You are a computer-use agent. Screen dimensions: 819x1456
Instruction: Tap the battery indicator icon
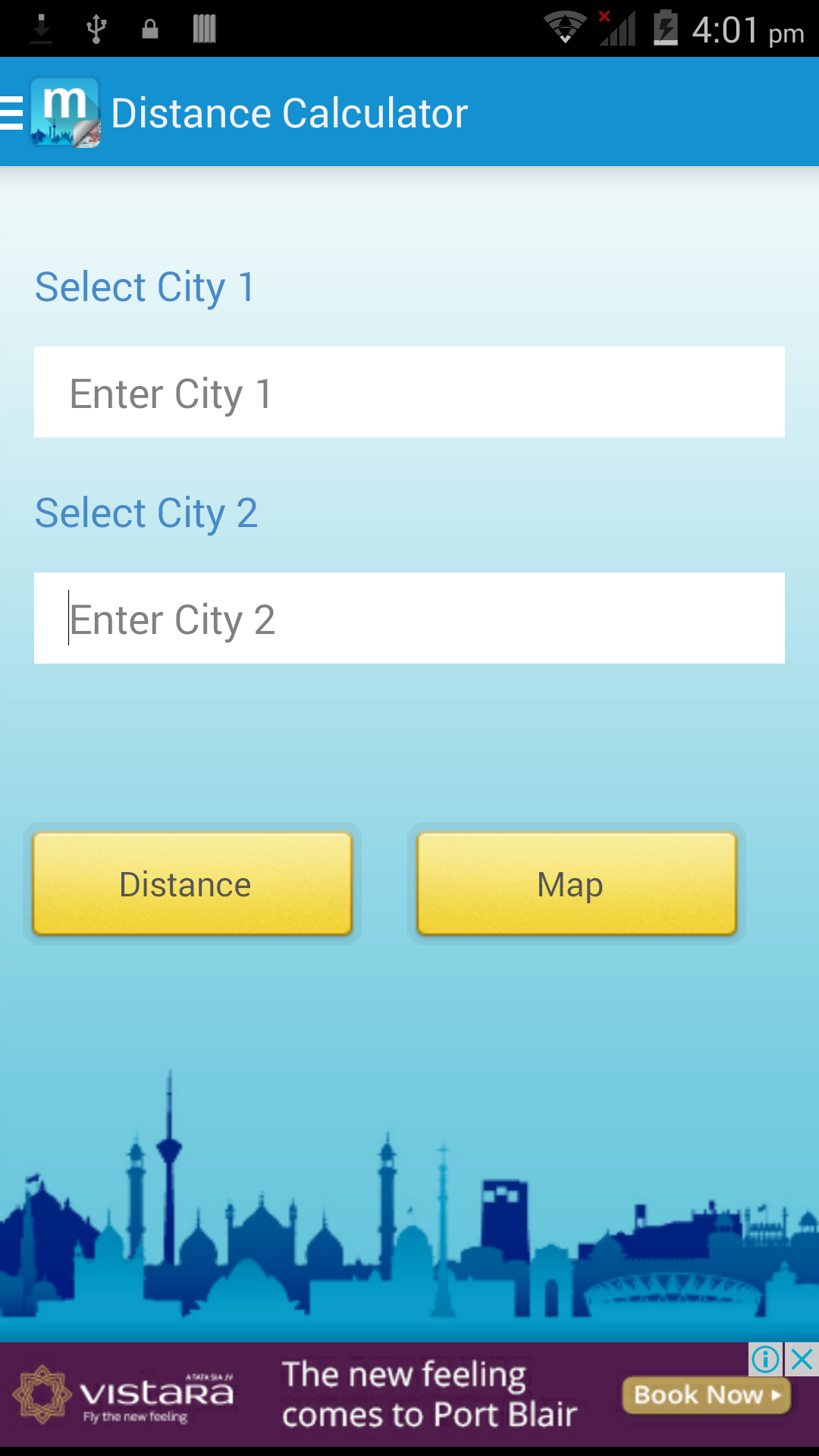click(x=666, y=29)
